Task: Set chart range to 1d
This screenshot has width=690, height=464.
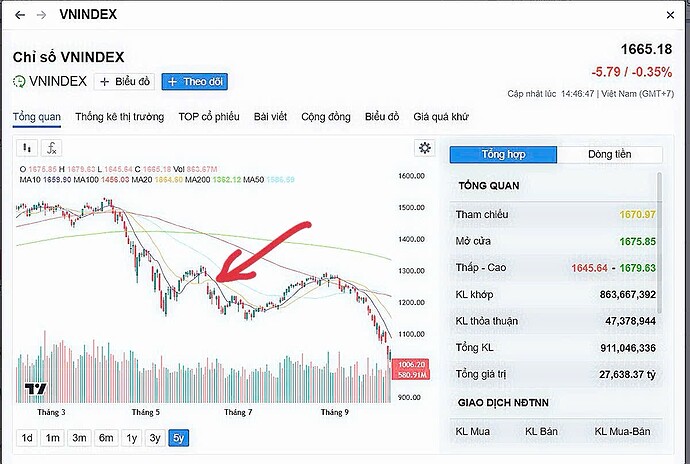Action: [27, 438]
